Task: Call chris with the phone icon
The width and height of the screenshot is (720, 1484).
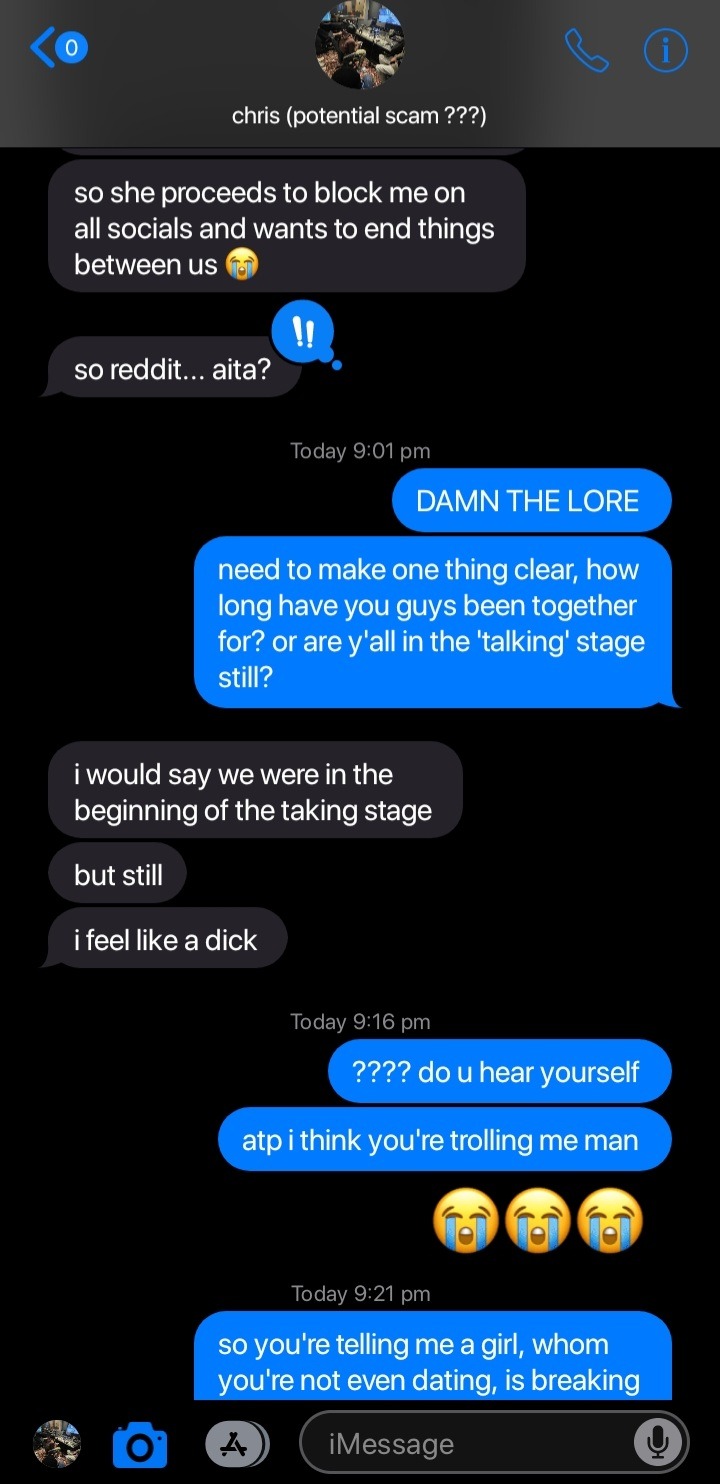Action: coord(586,50)
